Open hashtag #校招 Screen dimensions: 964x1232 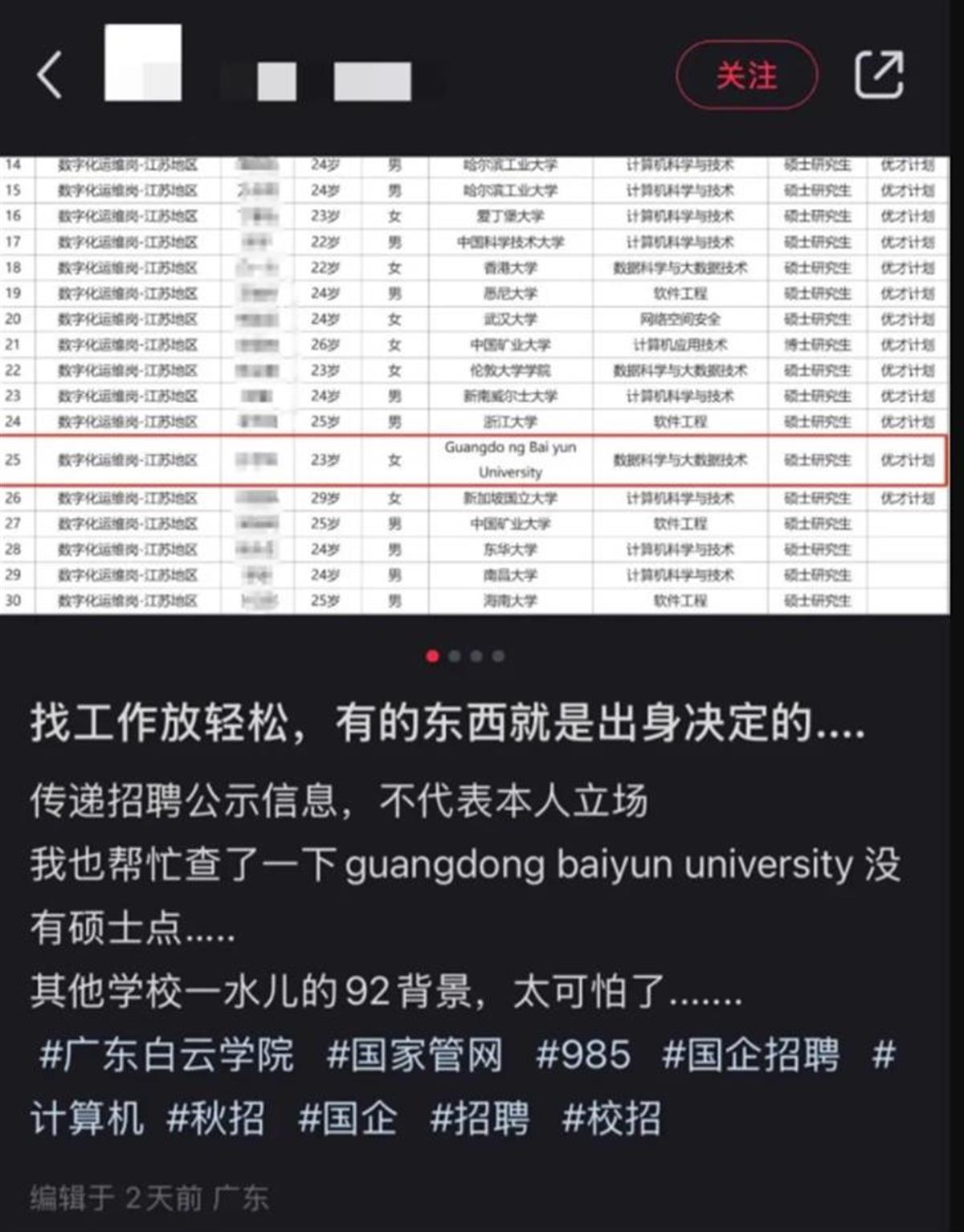click(611, 1118)
